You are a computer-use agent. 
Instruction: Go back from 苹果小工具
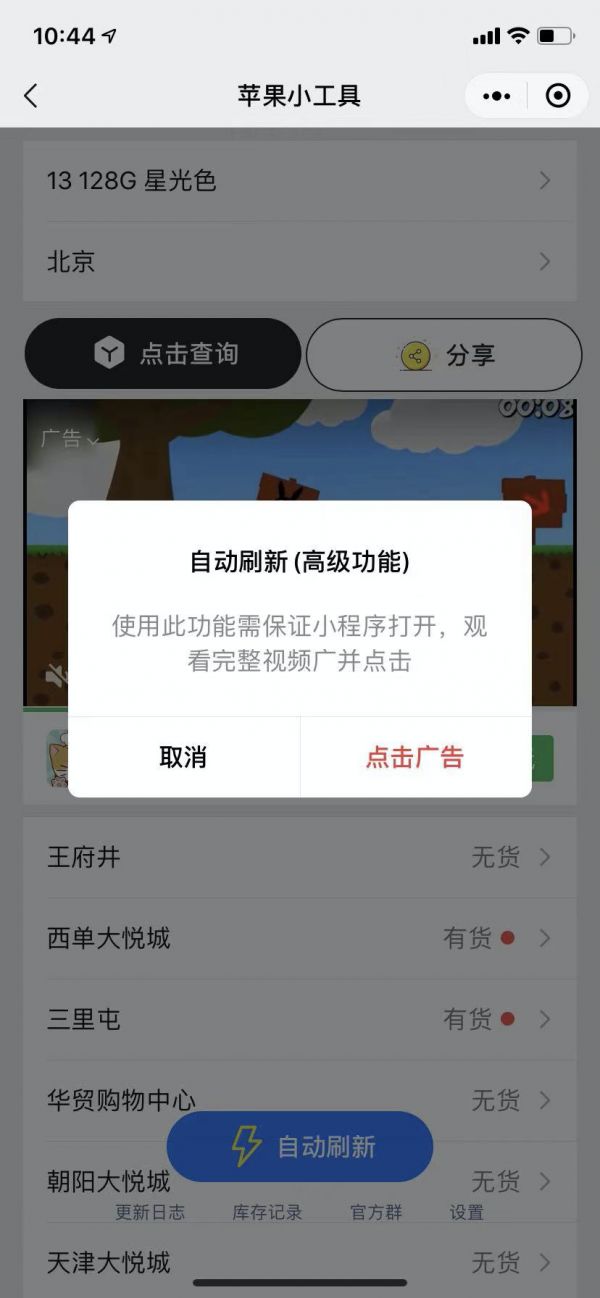[31, 96]
